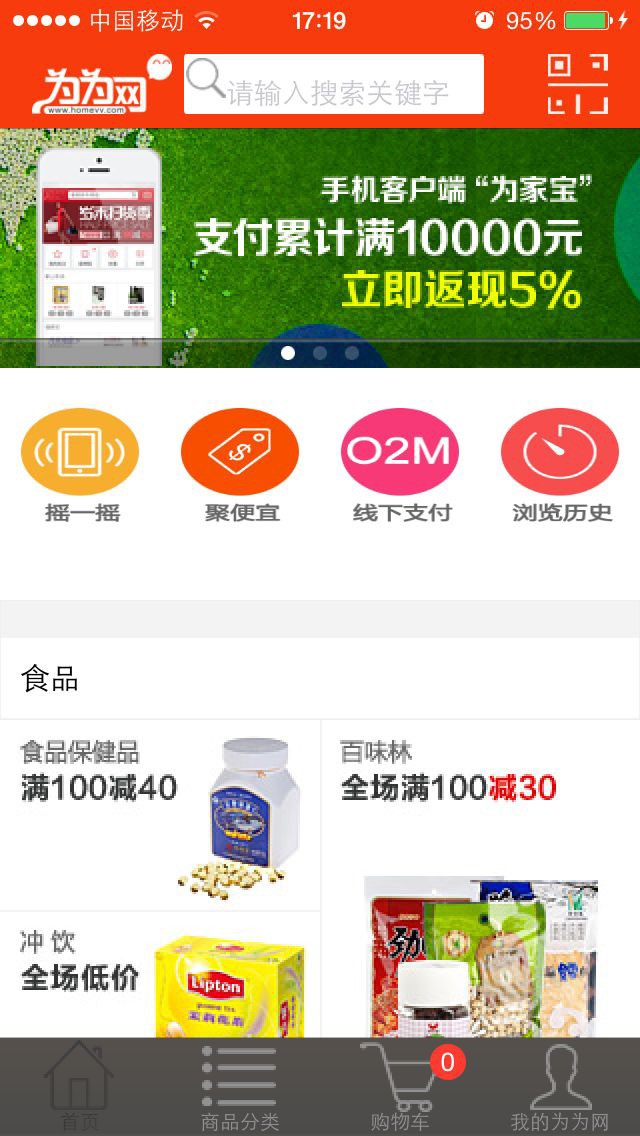Go to the 我的为为网 account tab
The height and width of the screenshot is (1136, 640).
click(x=560, y=1088)
